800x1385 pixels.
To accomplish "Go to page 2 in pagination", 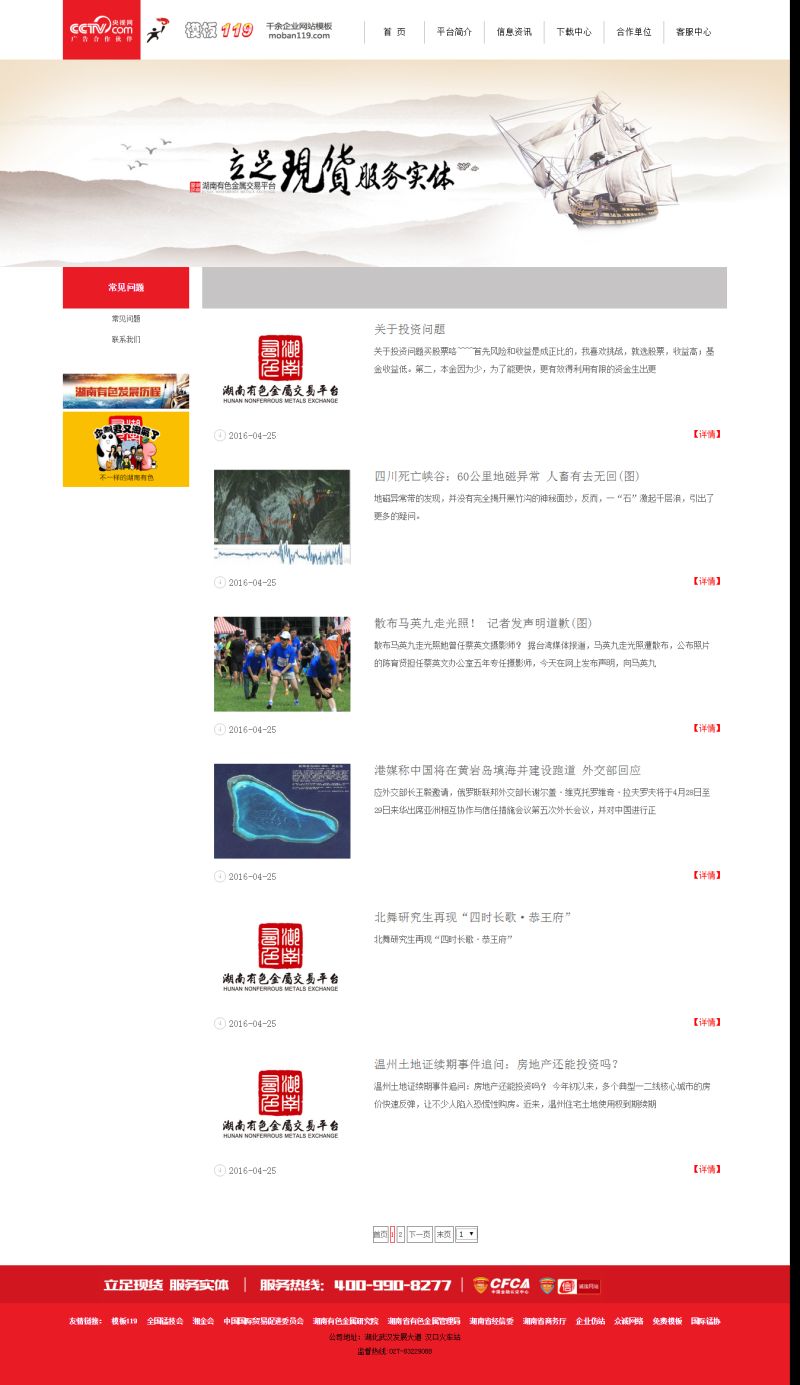I will (x=401, y=1235).
